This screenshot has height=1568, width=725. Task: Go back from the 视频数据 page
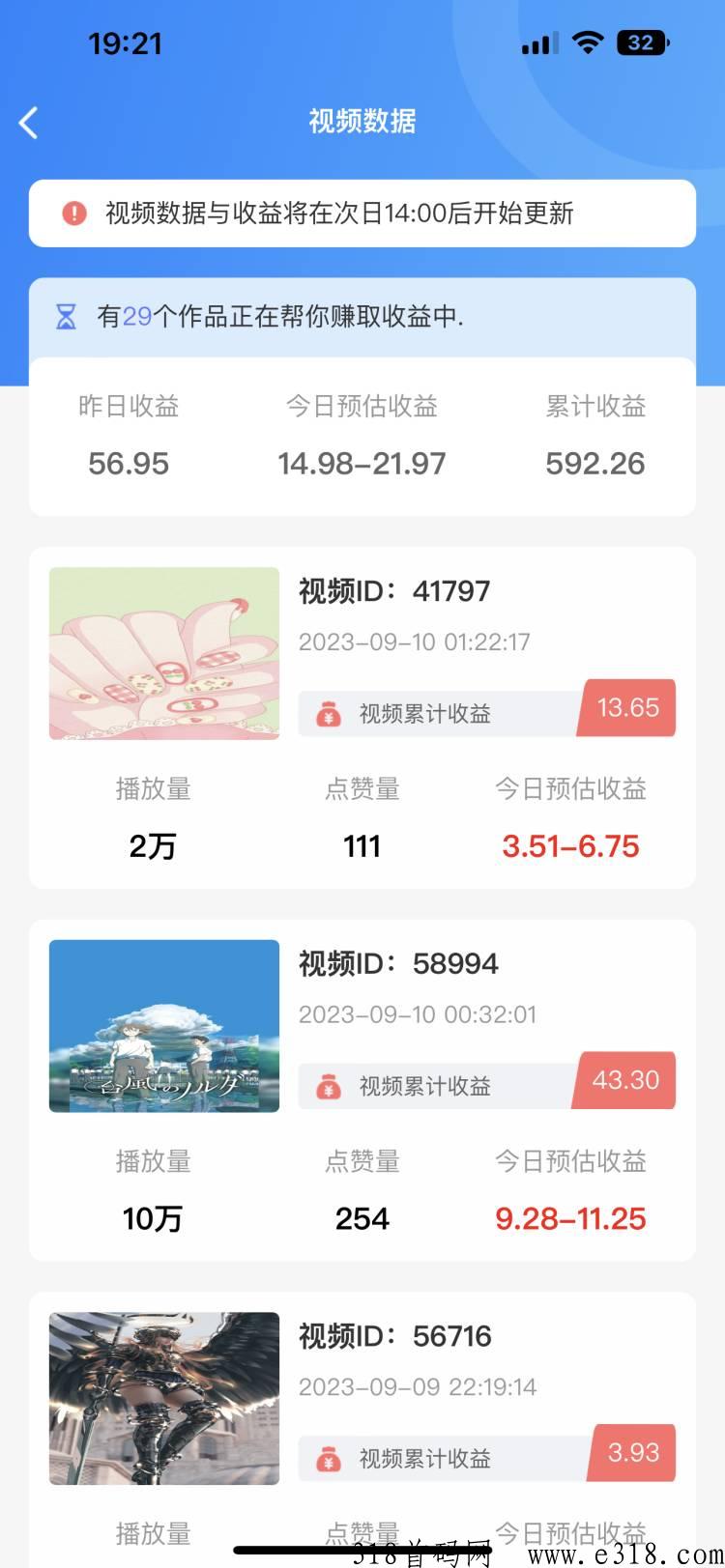click(29, 123)
